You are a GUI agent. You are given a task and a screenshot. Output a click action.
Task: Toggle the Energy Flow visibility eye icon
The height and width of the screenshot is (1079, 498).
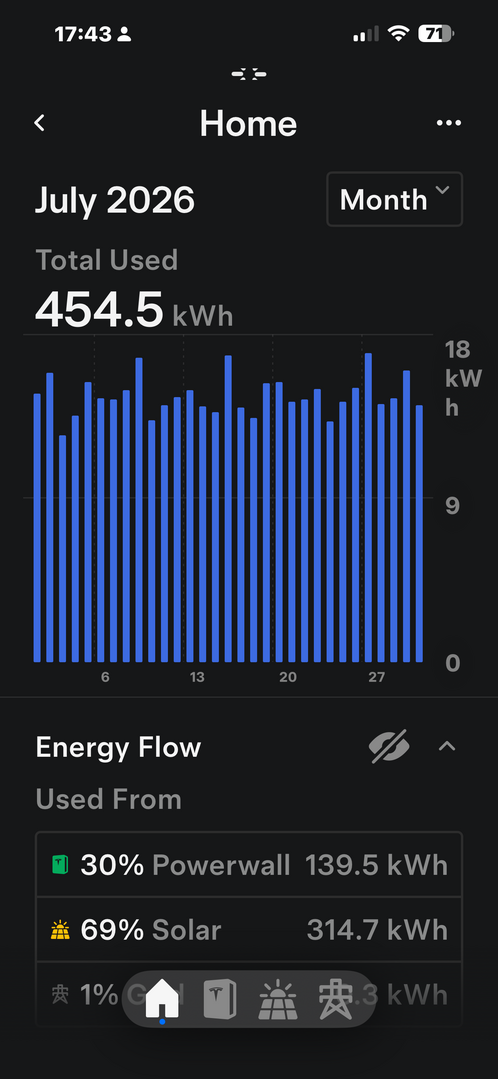click(x=389, y=747)
